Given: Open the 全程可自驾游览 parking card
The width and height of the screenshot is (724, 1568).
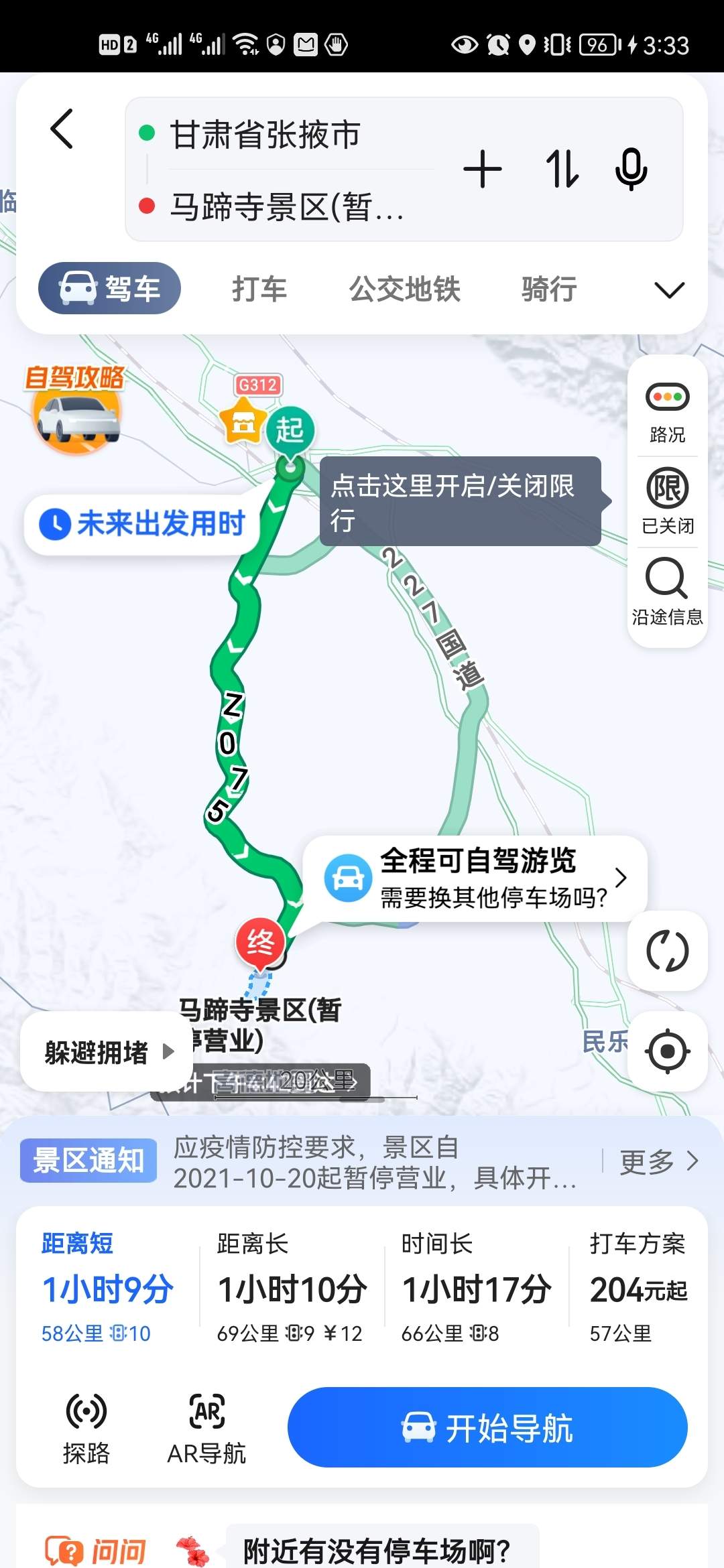Looking at the screenshot, I should pos(475,878).
